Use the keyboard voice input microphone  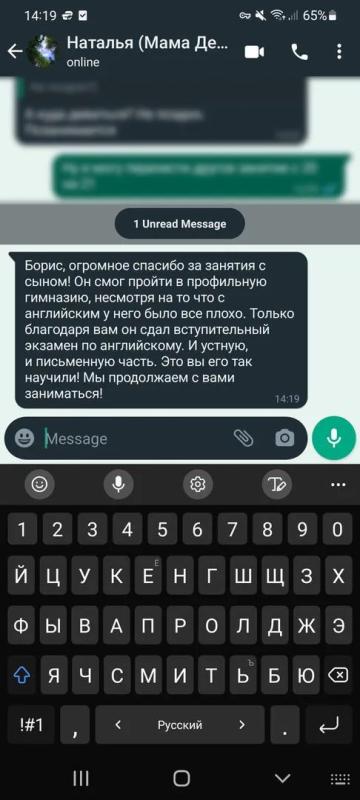tap(118, 484)
